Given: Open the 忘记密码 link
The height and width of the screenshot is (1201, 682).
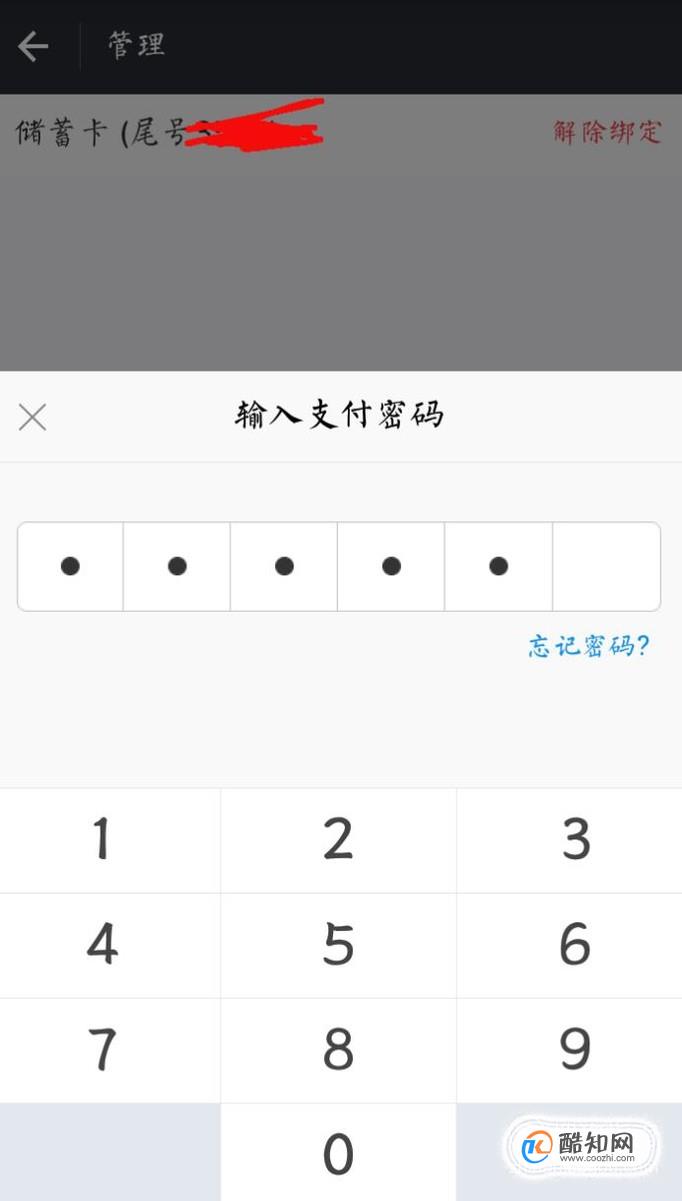Looking at the screenshot, I should point(589,646).
